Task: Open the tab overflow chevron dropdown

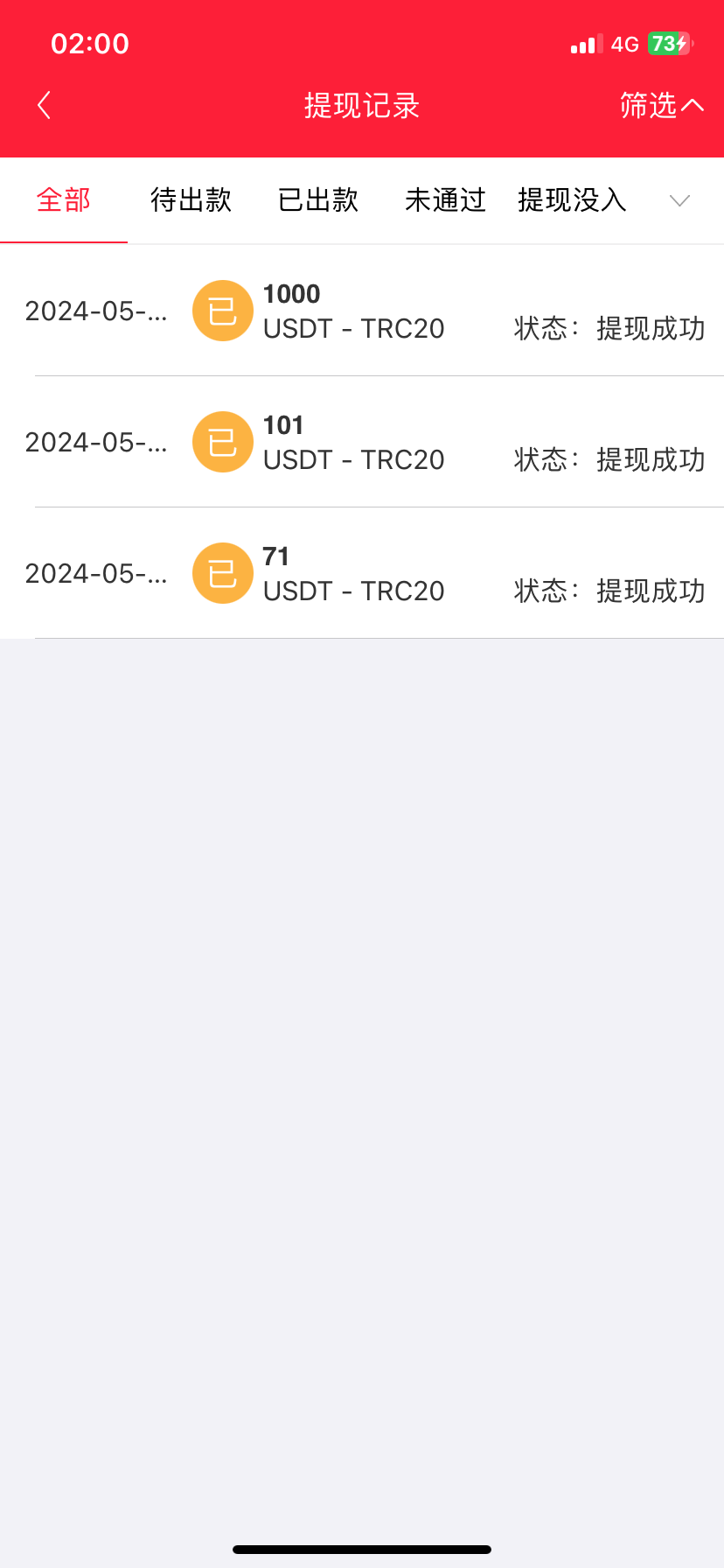Action: coord(679,201)
